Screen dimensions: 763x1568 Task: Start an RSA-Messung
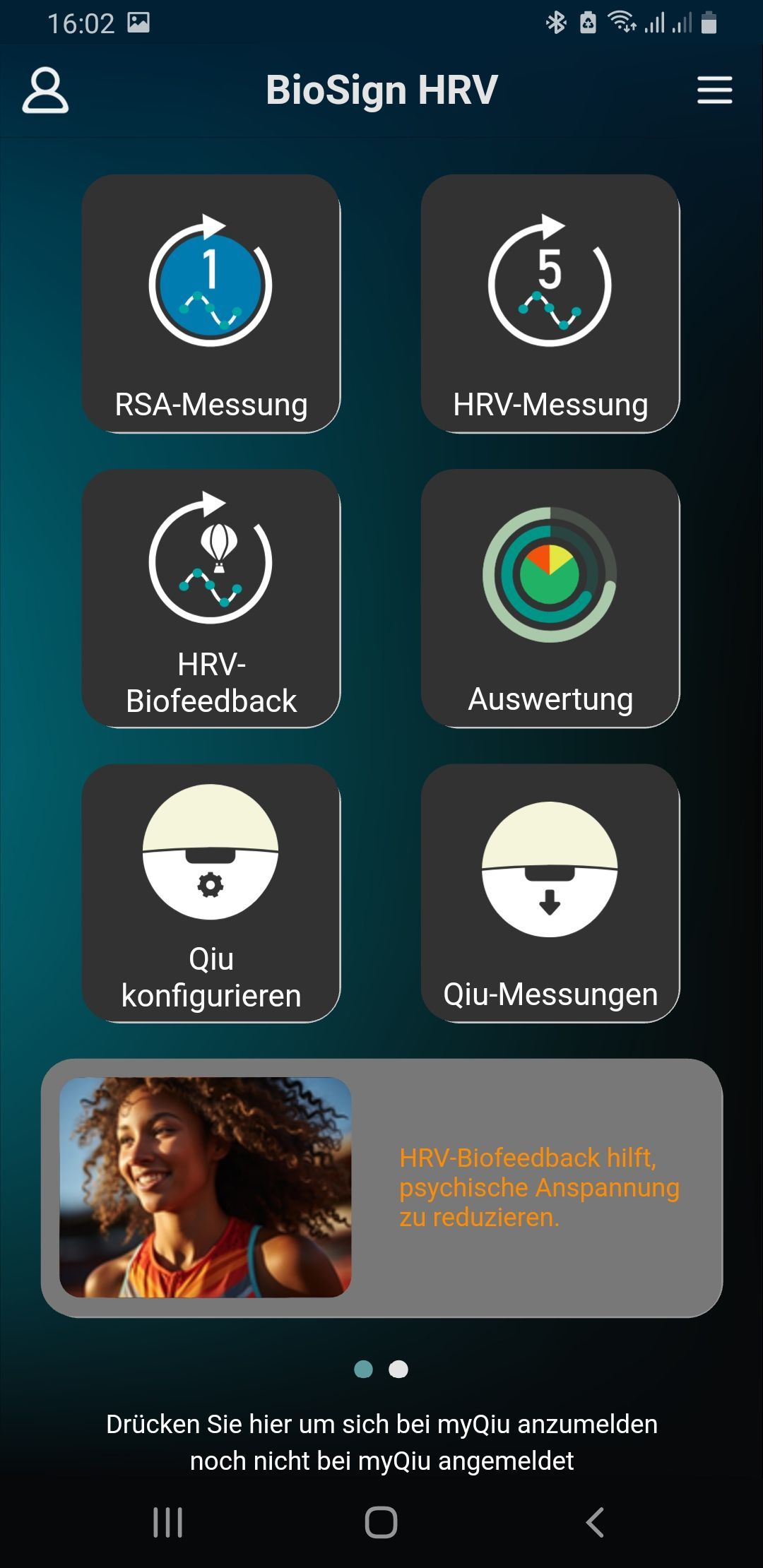coord(211,304)
